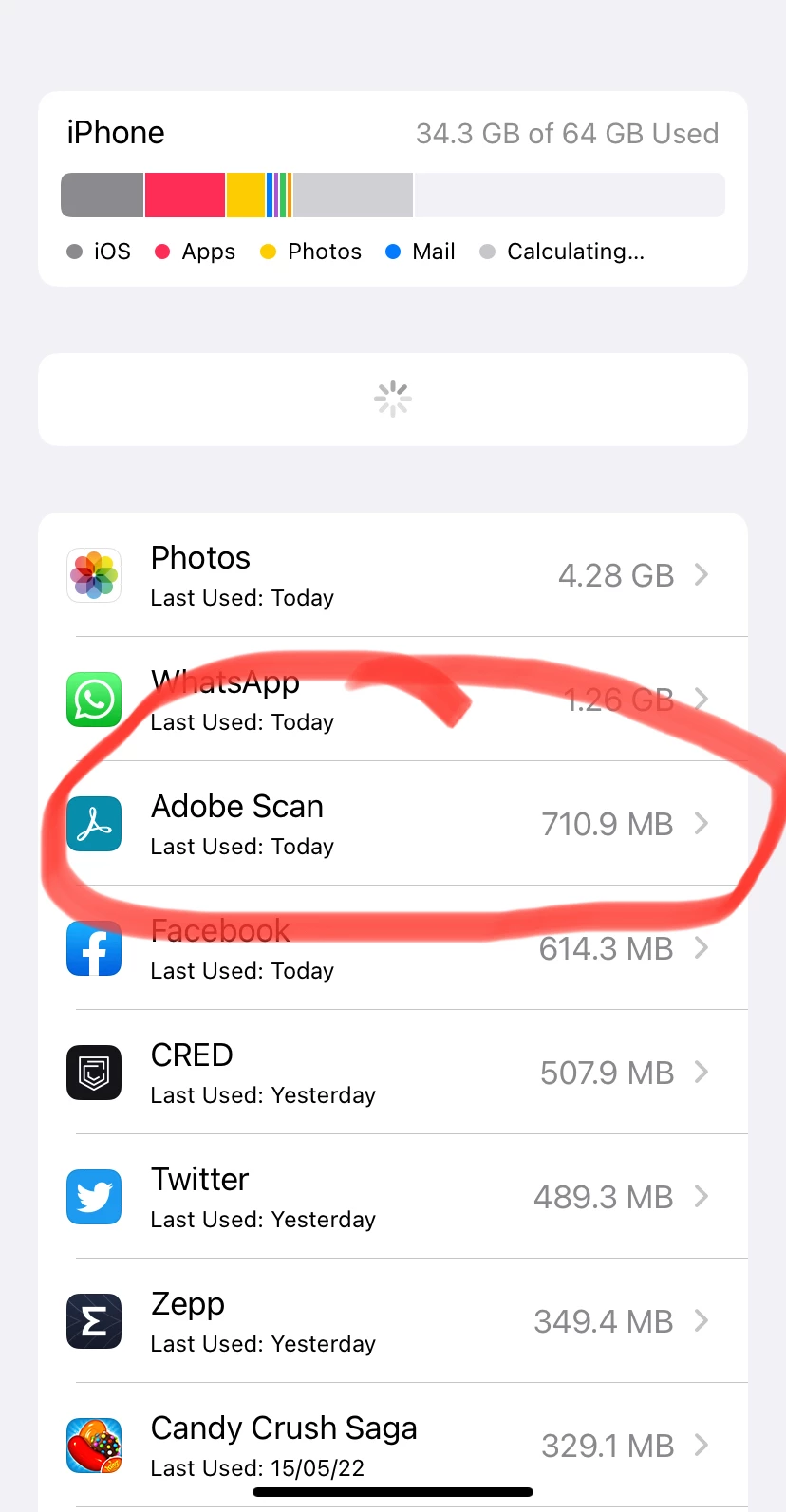Open Candy Crush Saga storage details
This screenshot has height=1512, width=786.
click(x=392, y=1445)
